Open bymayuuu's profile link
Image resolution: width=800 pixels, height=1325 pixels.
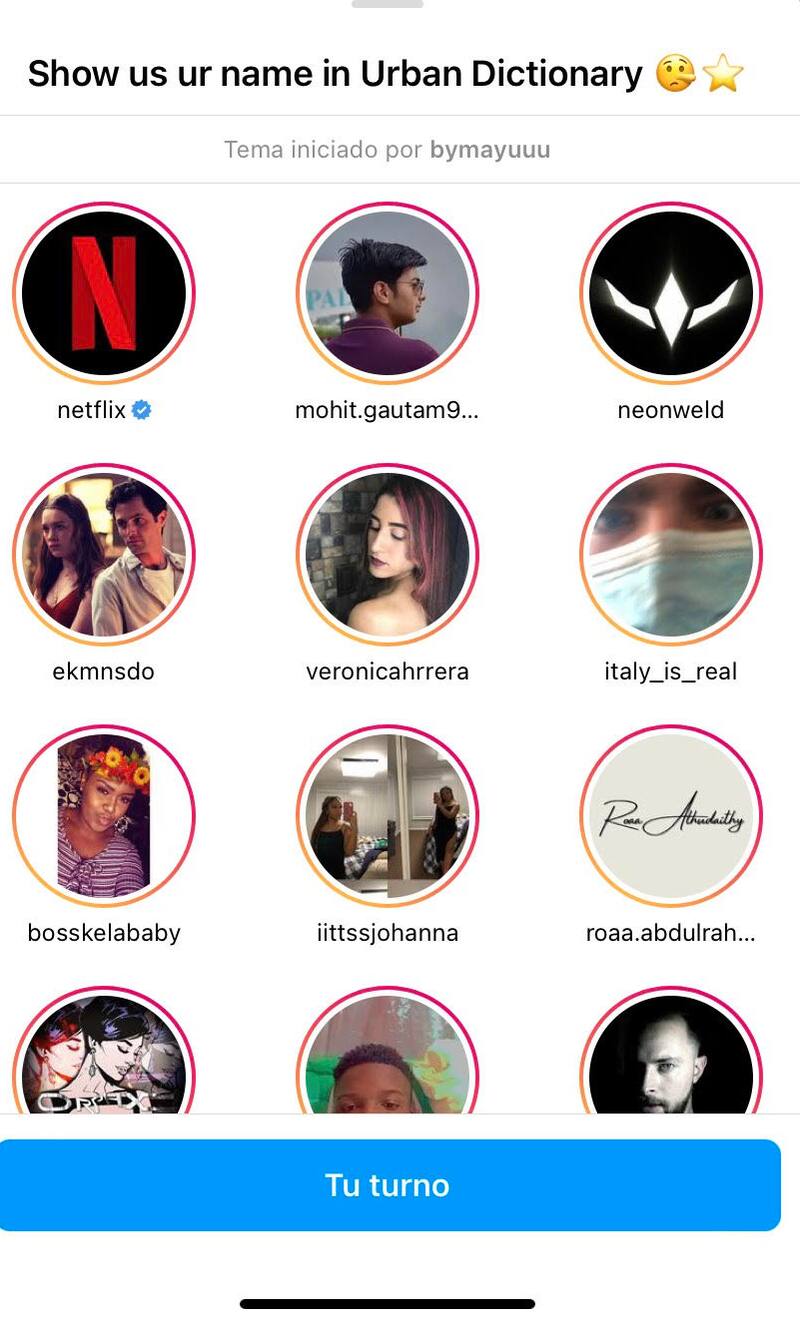(490, 150)
